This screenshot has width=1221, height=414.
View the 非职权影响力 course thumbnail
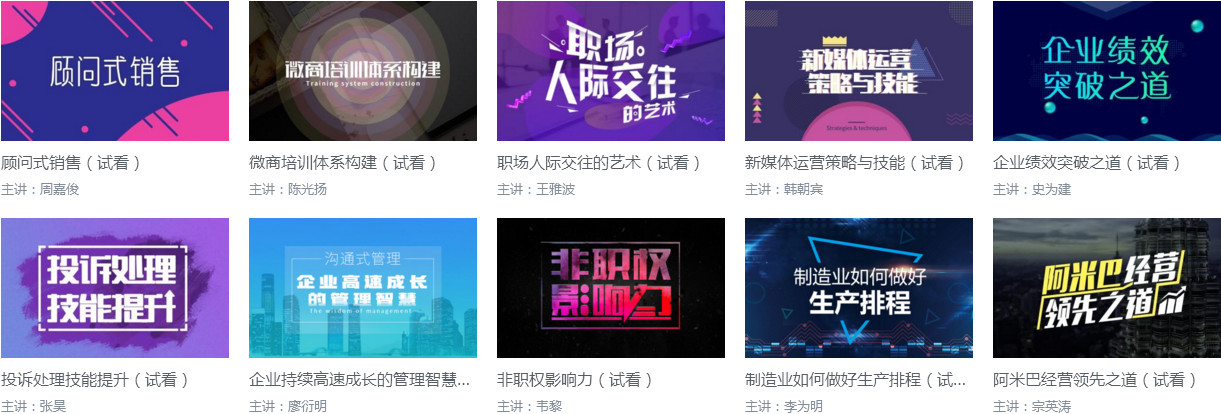(610, 288)
